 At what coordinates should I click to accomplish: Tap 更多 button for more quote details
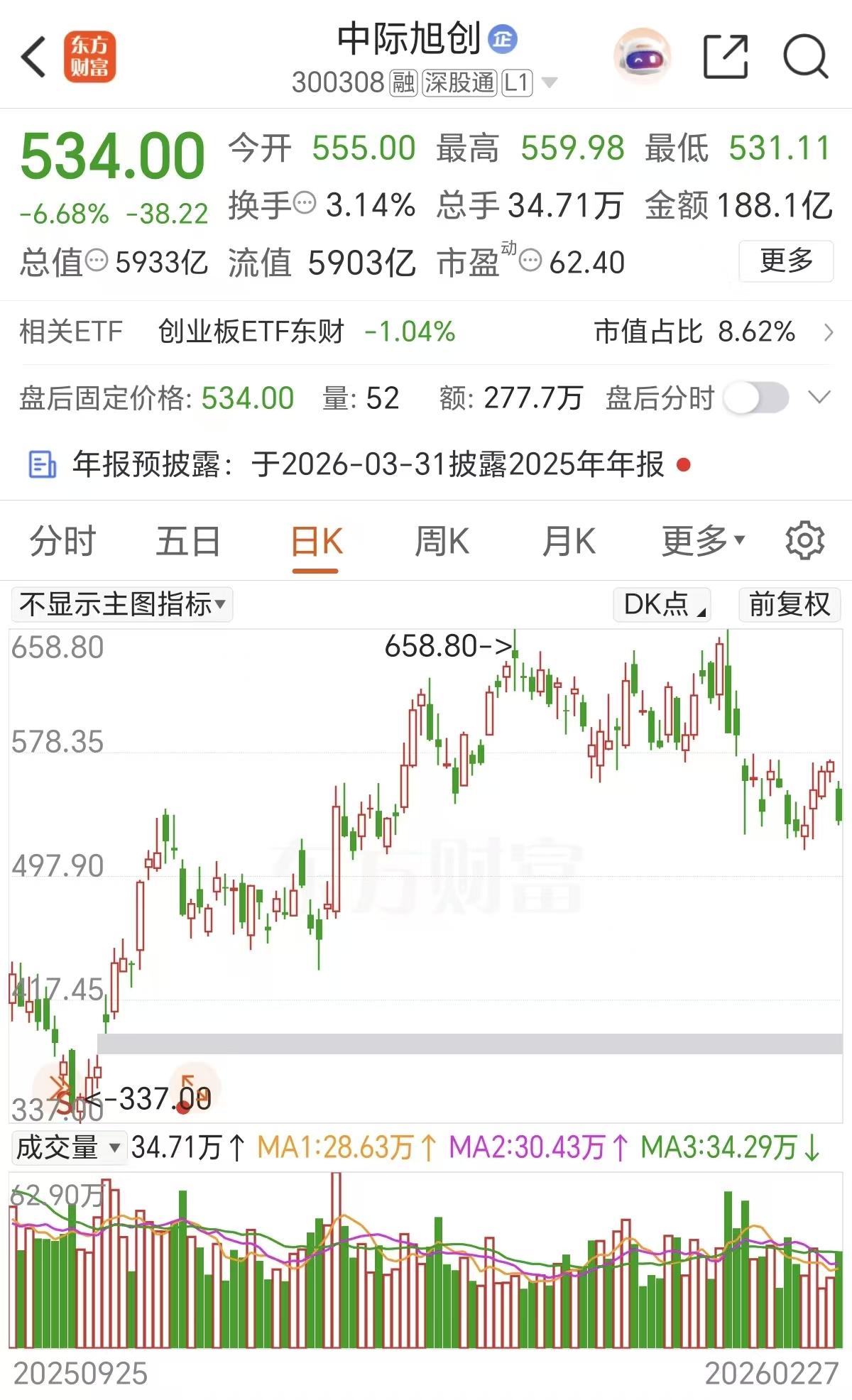(786, 261)
